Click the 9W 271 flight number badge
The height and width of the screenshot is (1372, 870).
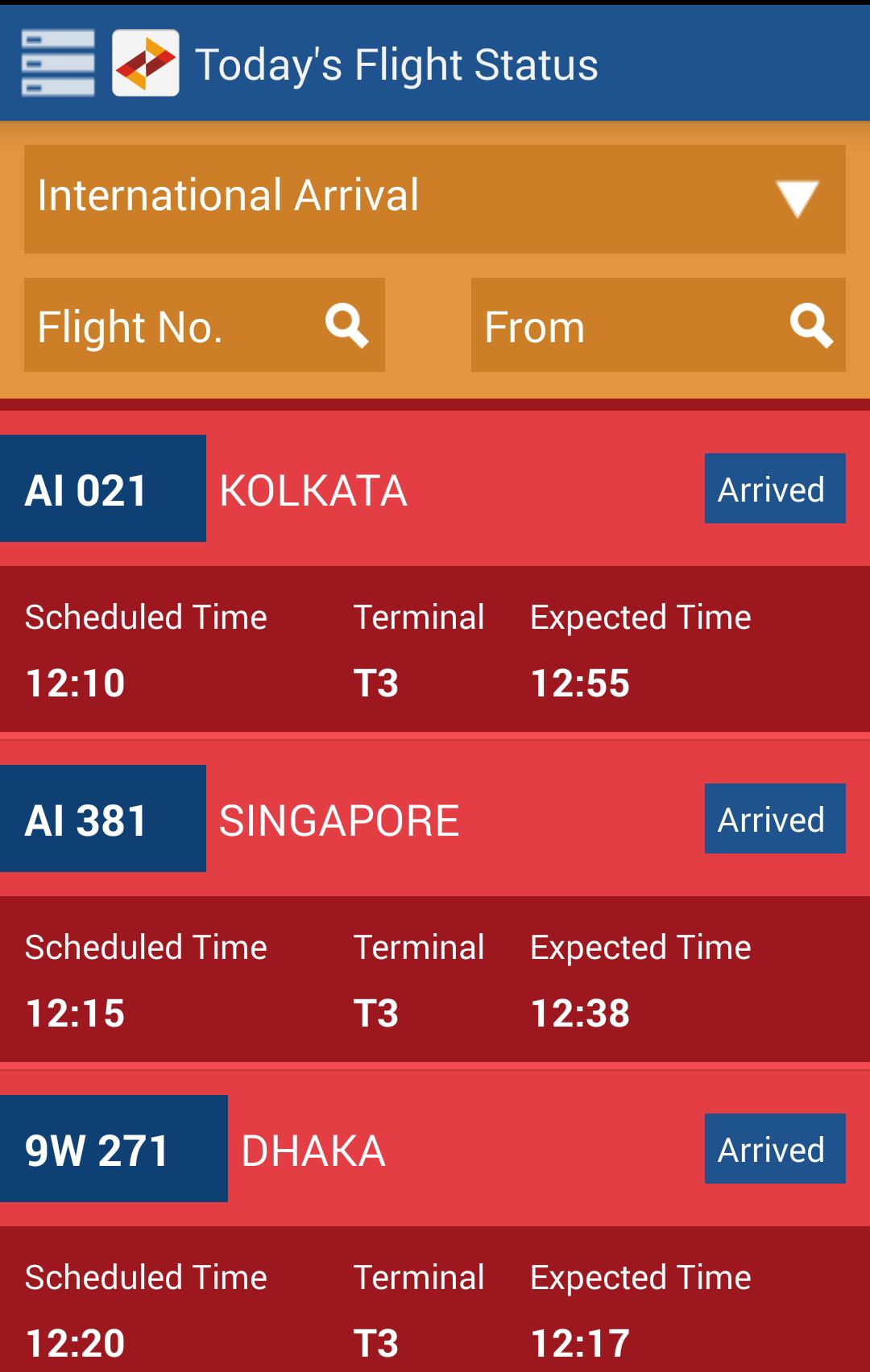click(114, 1150)
